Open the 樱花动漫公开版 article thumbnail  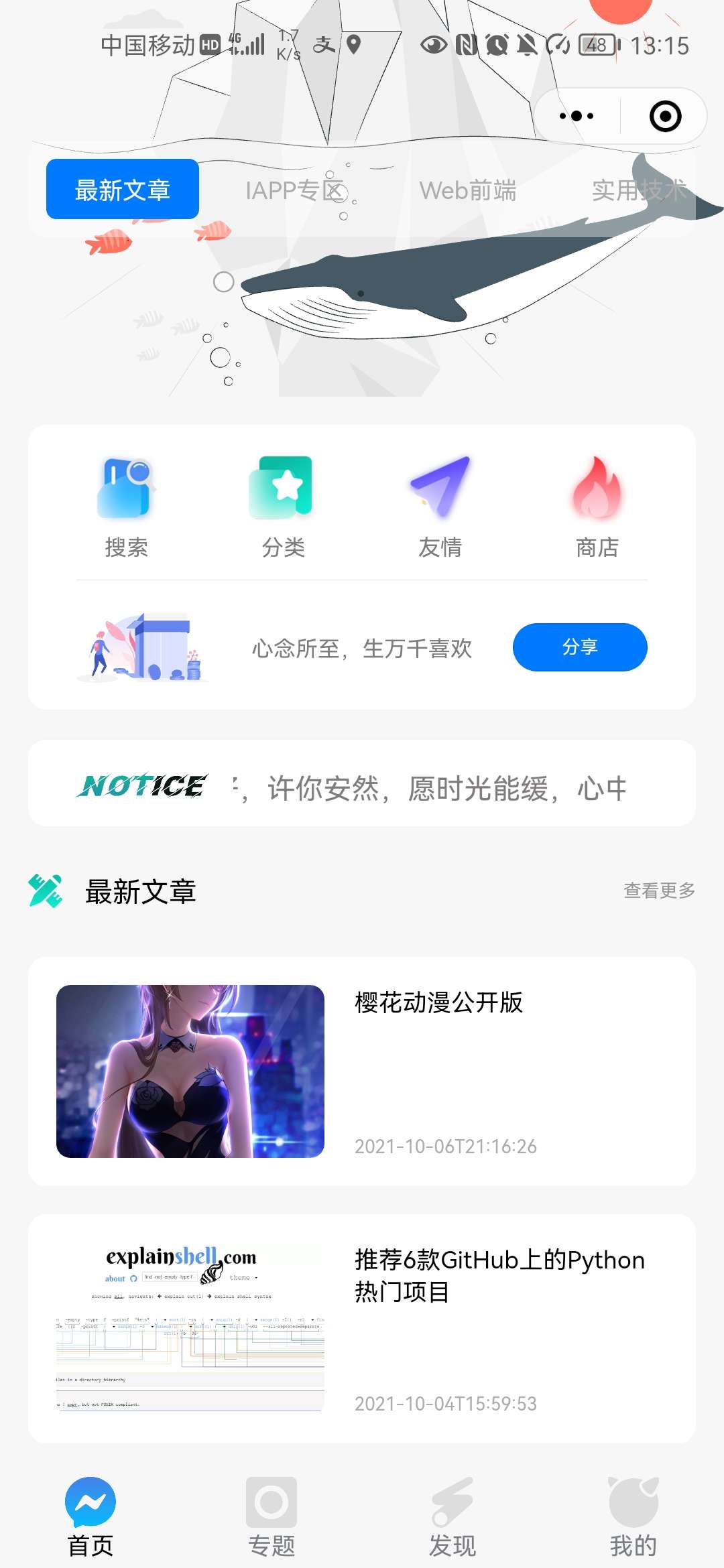tap(190, 1071)
